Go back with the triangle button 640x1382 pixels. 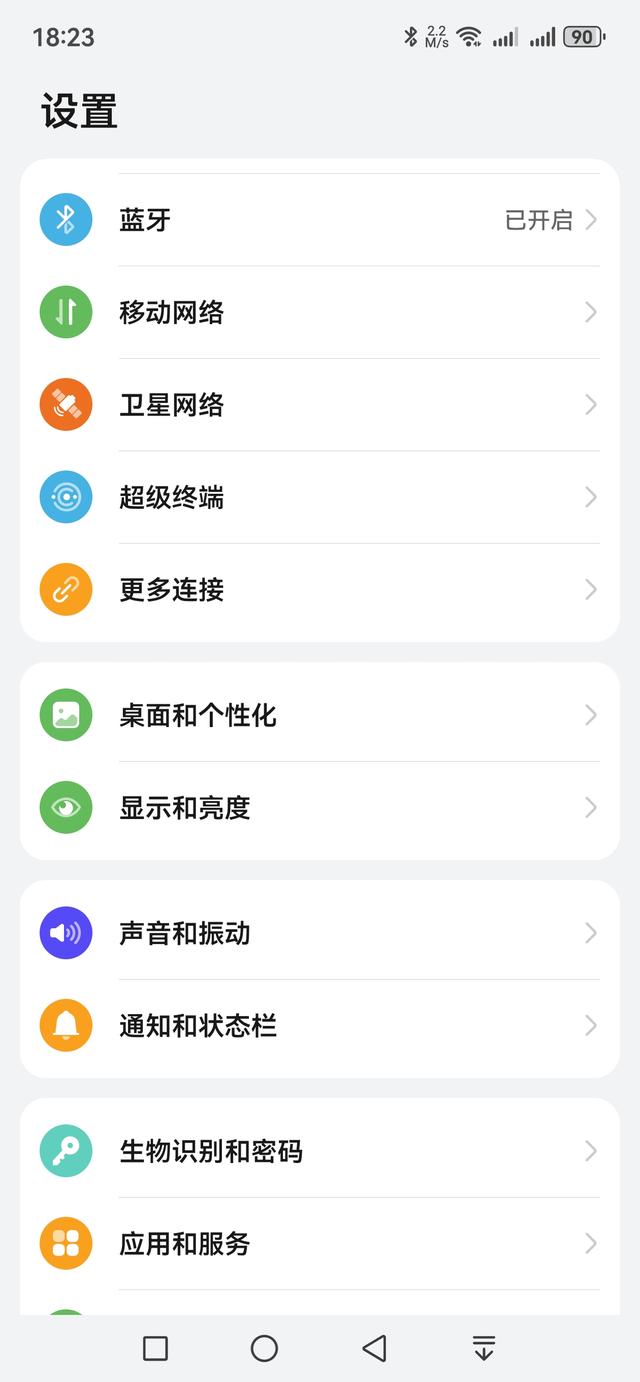coord(374,1349)
